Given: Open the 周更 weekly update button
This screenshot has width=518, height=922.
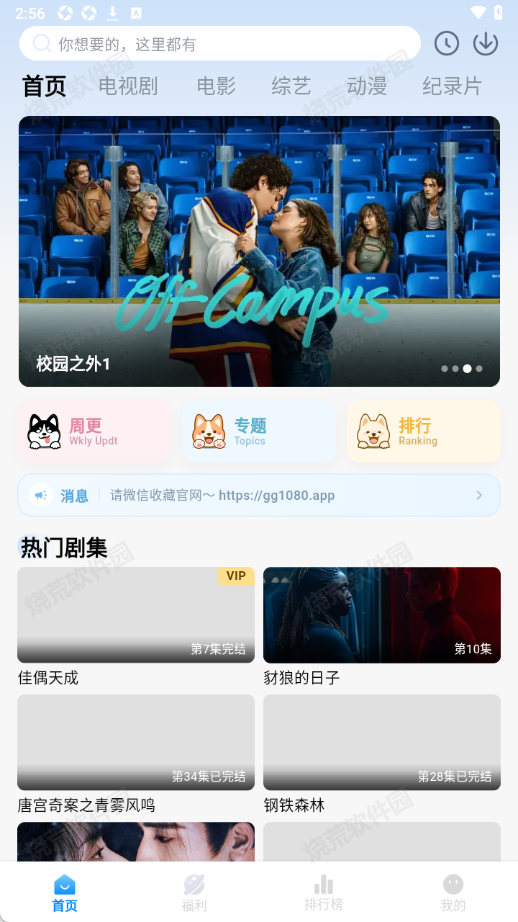Looking at the screenshot, I should (95, 431).
